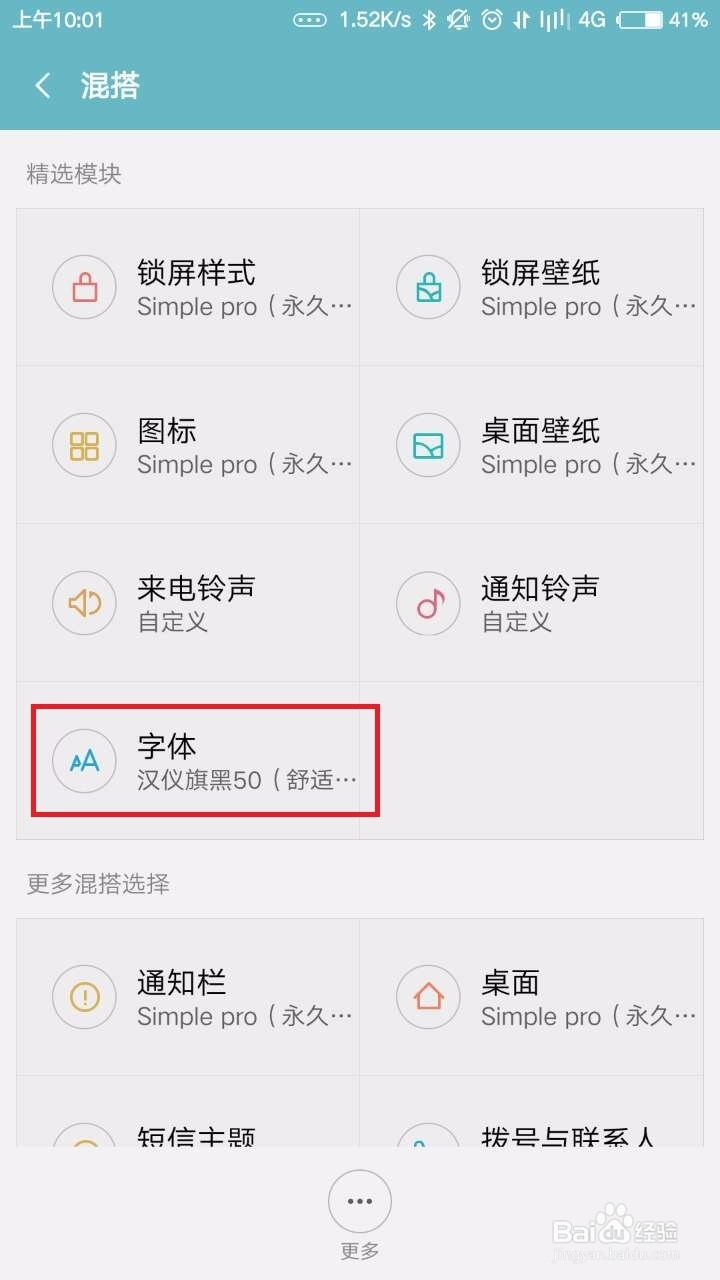Select the 锁屏壁纸 lock wallpaper icon

pyautogui.click(x=428, y=287)
